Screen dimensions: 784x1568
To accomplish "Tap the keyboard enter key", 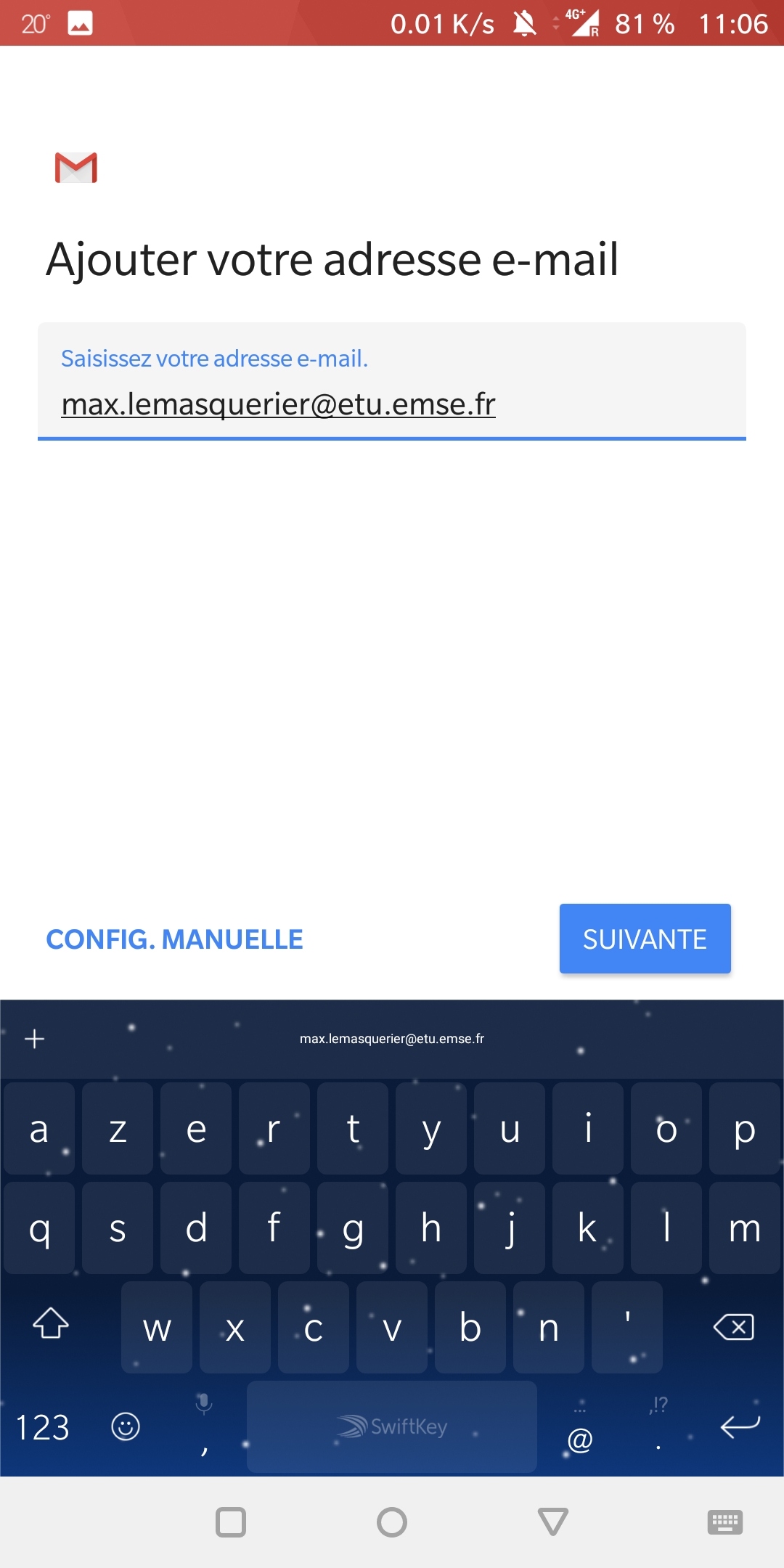I will tap(740, 1427).
